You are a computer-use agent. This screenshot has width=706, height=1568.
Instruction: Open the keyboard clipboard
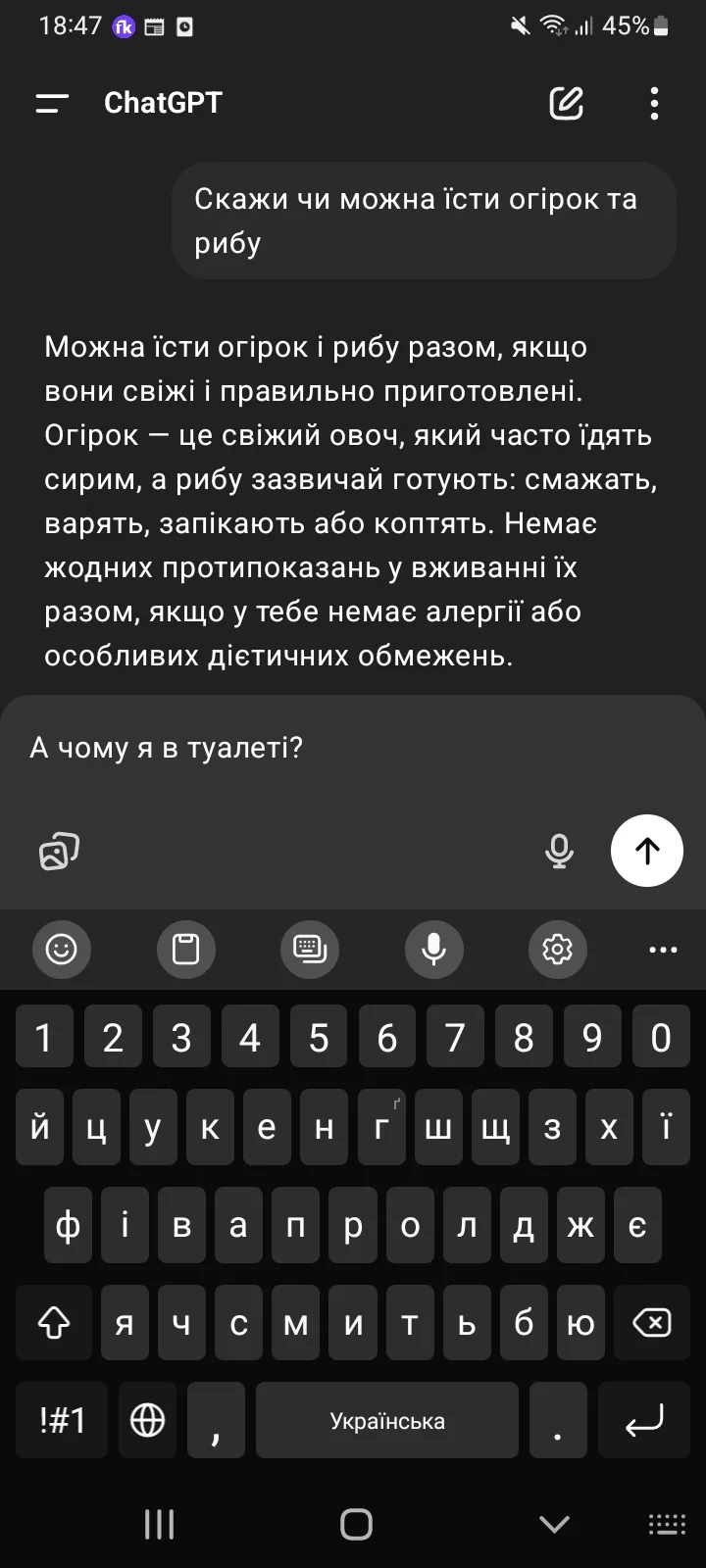tap(185, 949)
